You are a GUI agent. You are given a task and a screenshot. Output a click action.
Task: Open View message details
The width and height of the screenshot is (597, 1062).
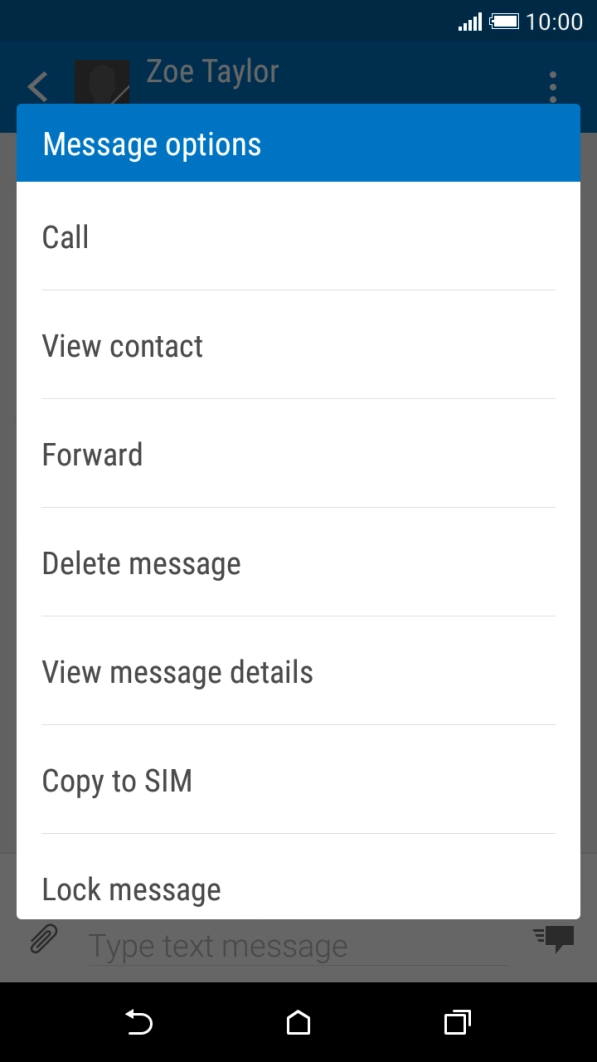tap(298, 671)
